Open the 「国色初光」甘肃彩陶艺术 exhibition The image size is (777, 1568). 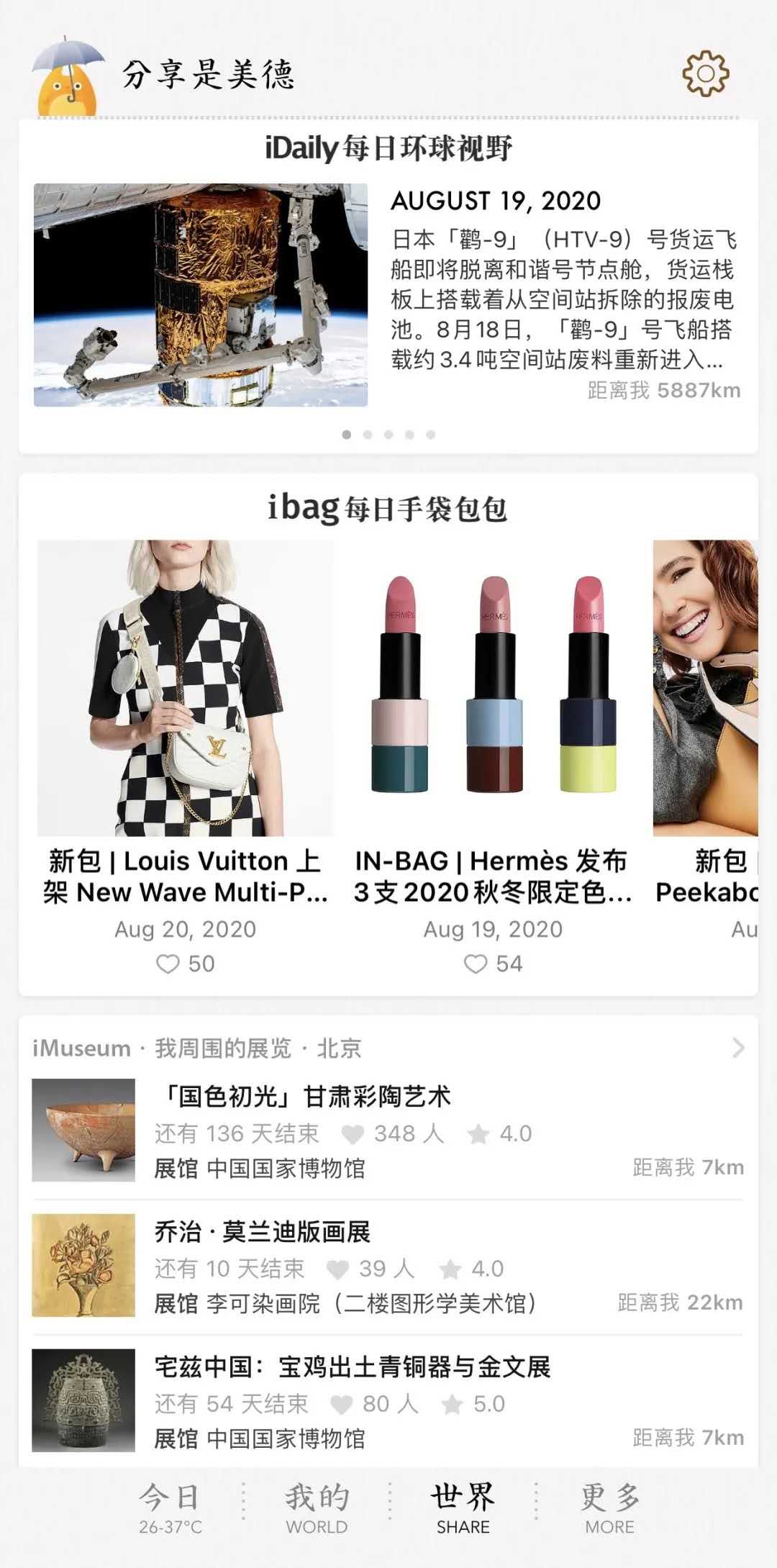(302, 1097)
